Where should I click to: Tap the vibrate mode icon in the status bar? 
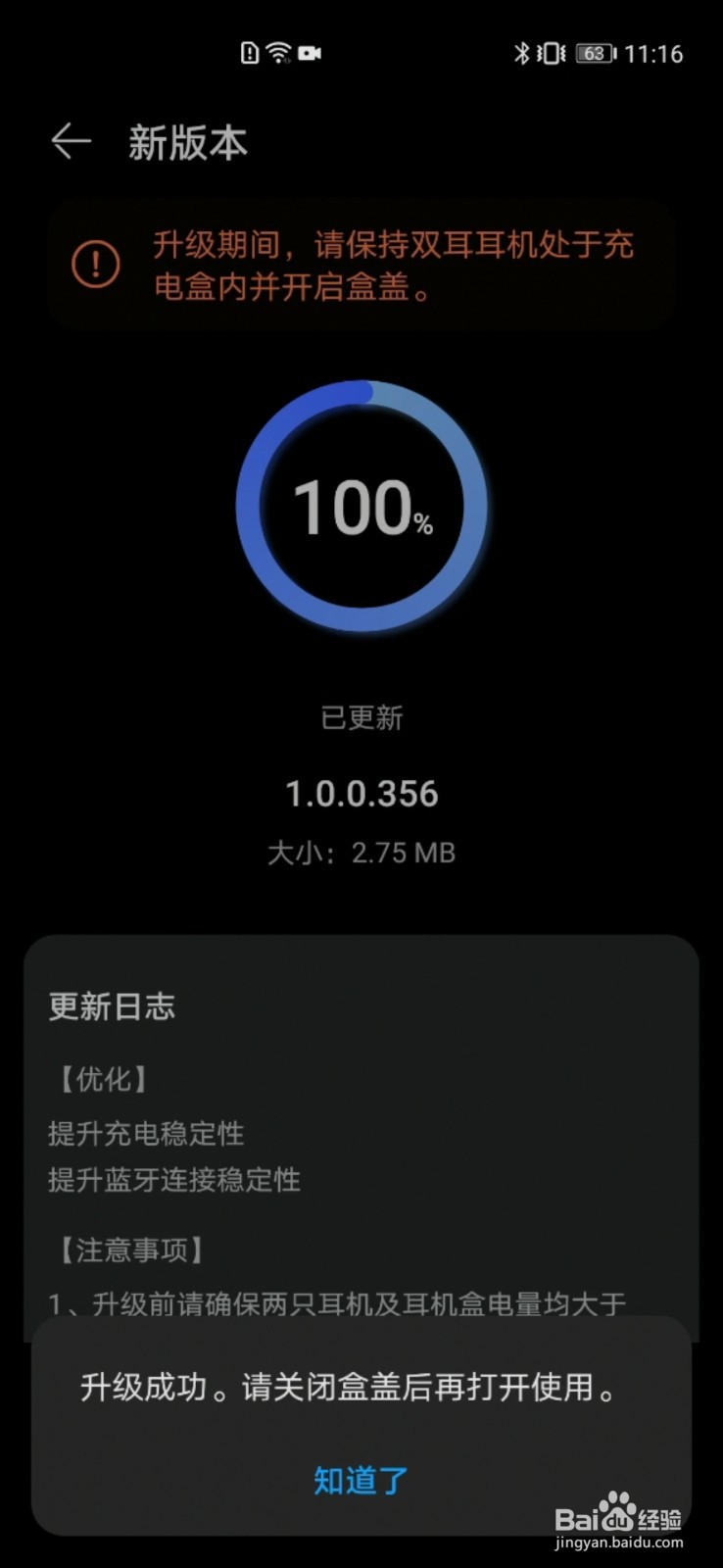pyautogui.click(x=552, y=53)
